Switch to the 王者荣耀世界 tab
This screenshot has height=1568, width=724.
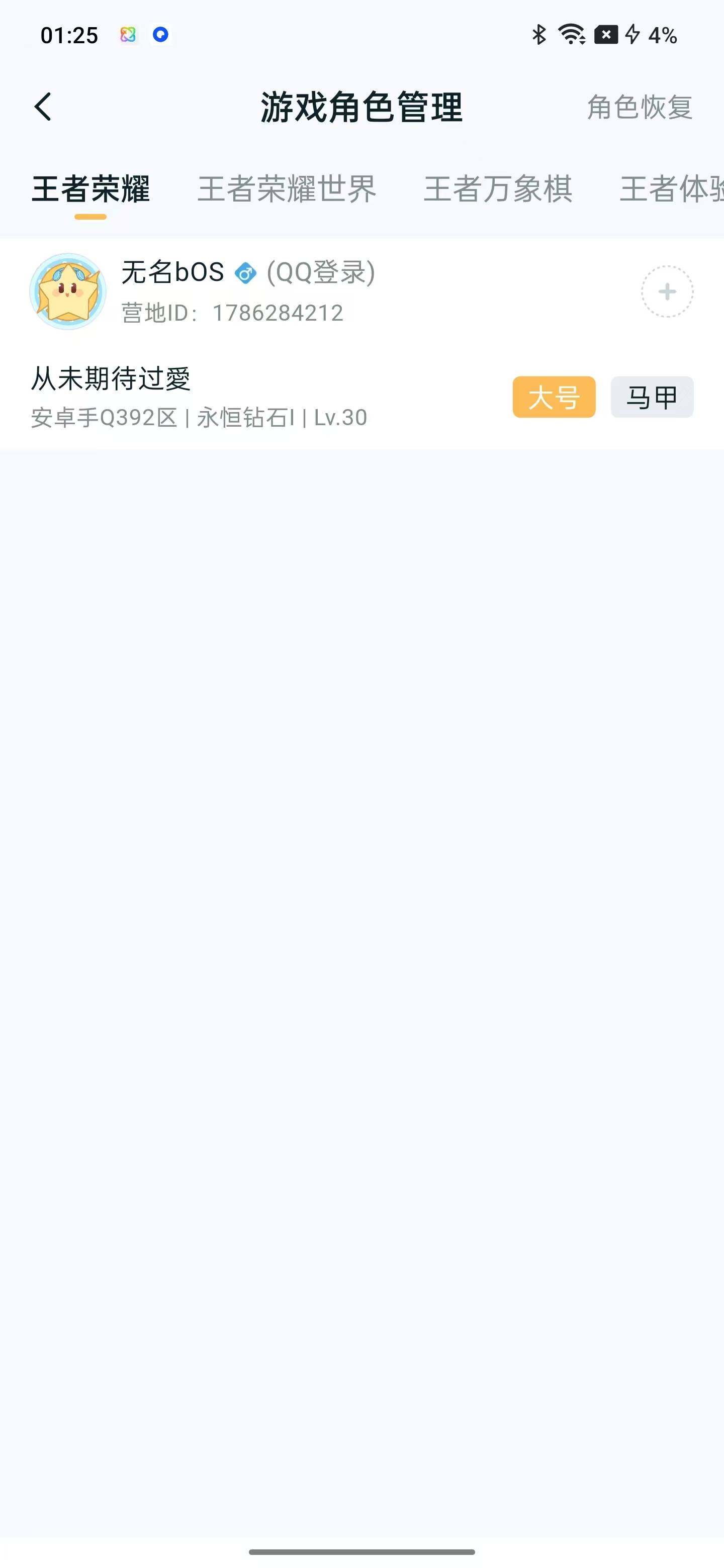(x=287, y=188)
